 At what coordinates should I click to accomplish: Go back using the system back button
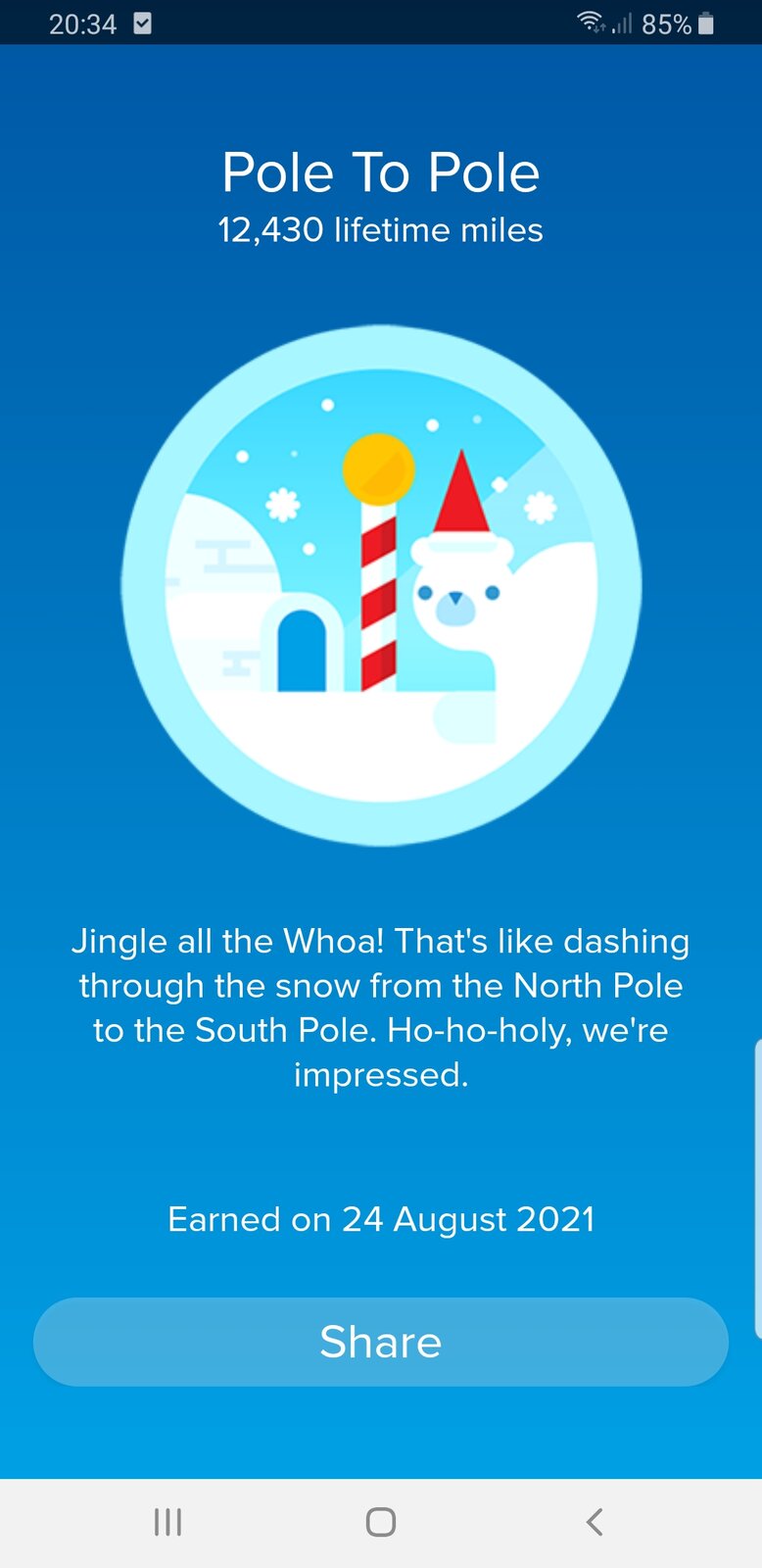tap(594, 1522)
